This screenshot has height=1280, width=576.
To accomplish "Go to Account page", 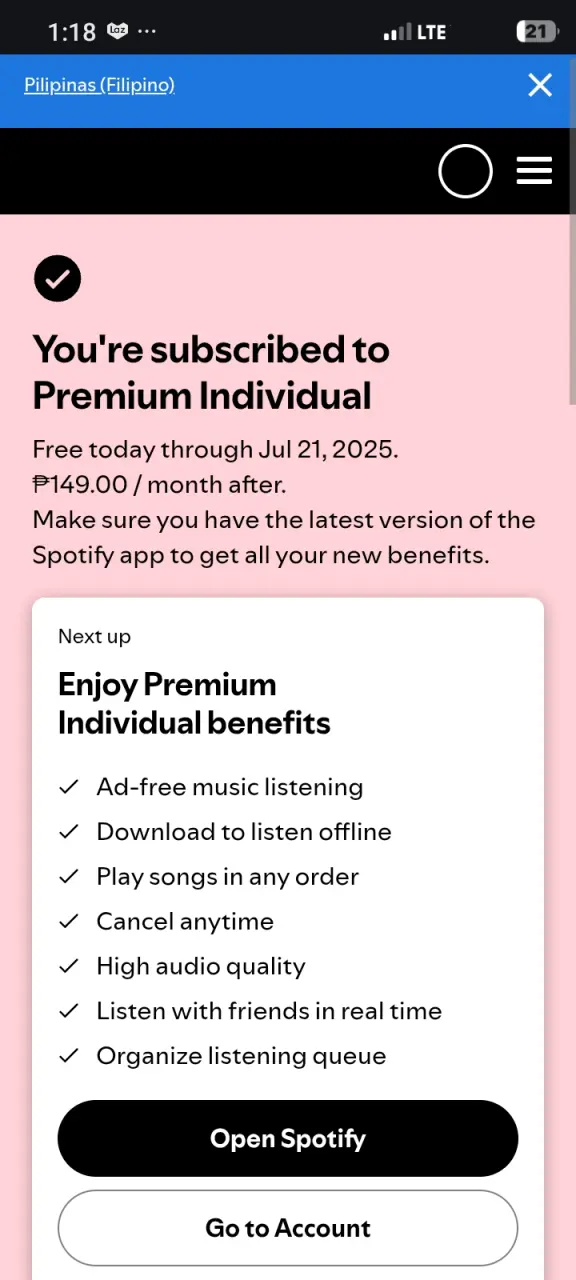I will [288, 1228].
